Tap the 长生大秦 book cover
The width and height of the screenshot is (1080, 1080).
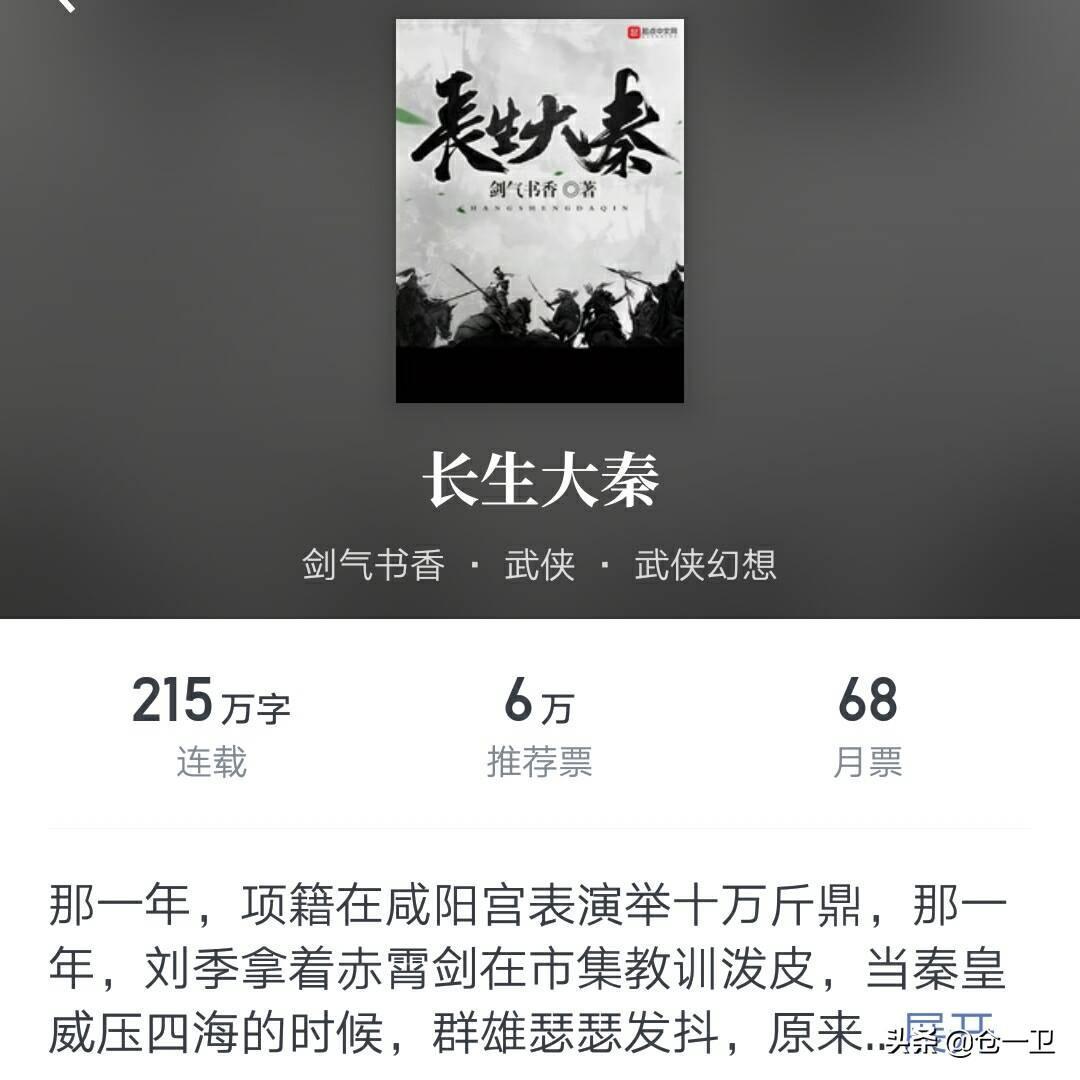click(x=540, y=211)
